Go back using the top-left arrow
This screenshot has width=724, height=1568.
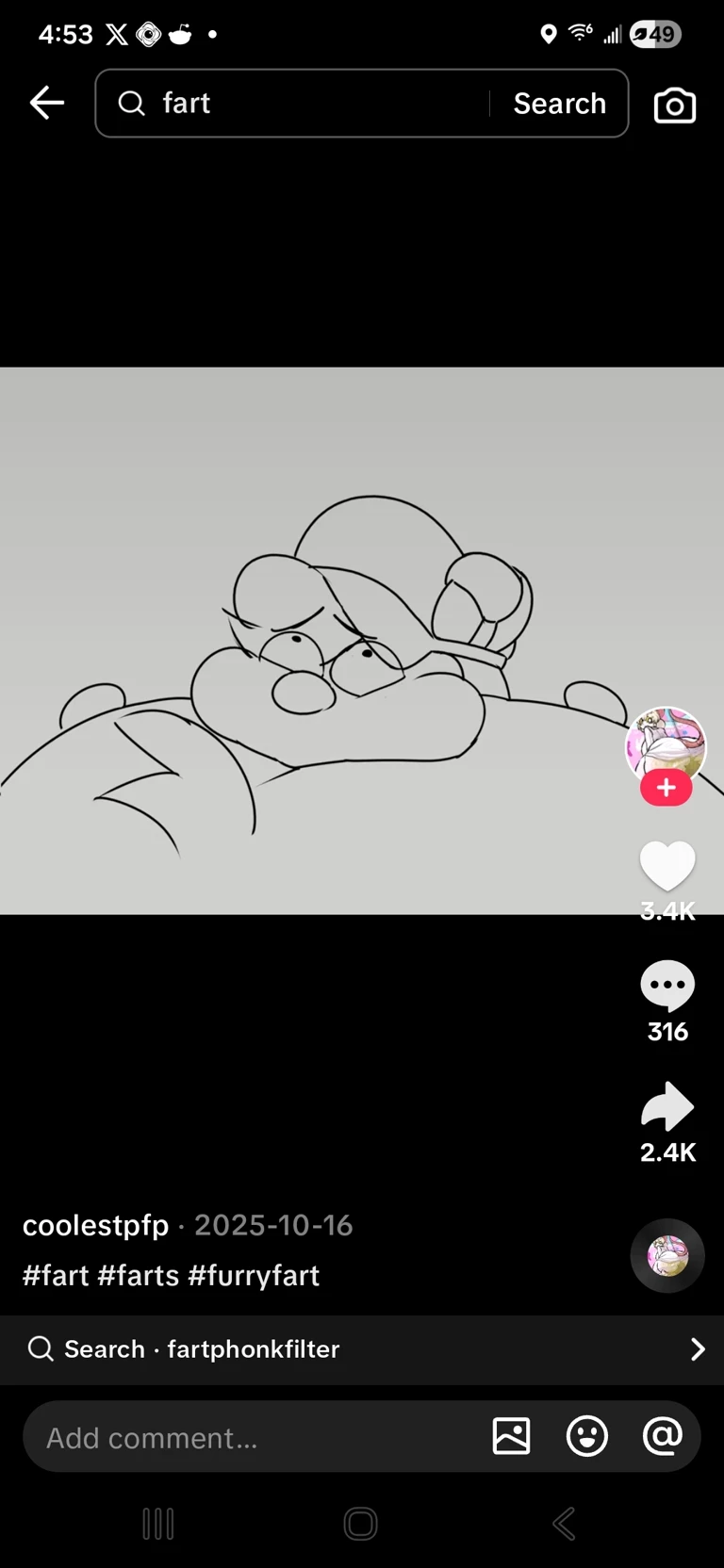[46, 103]
